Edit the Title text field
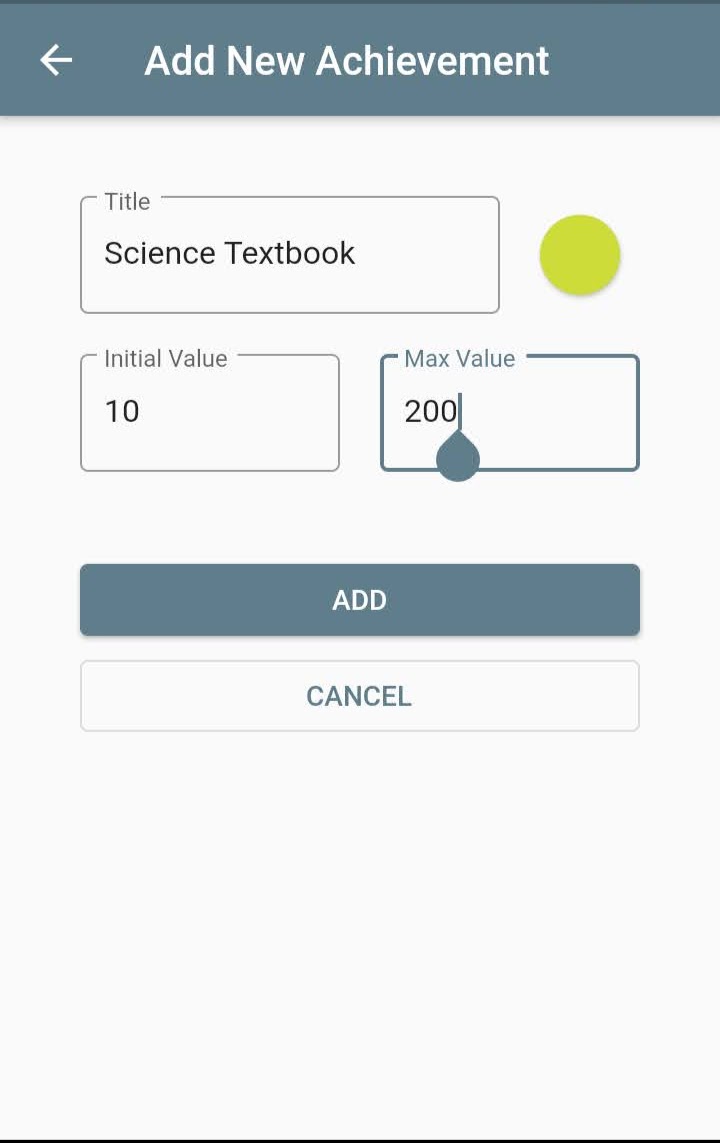The height and width of the screenshot is (1143, 720). (289, 255)
